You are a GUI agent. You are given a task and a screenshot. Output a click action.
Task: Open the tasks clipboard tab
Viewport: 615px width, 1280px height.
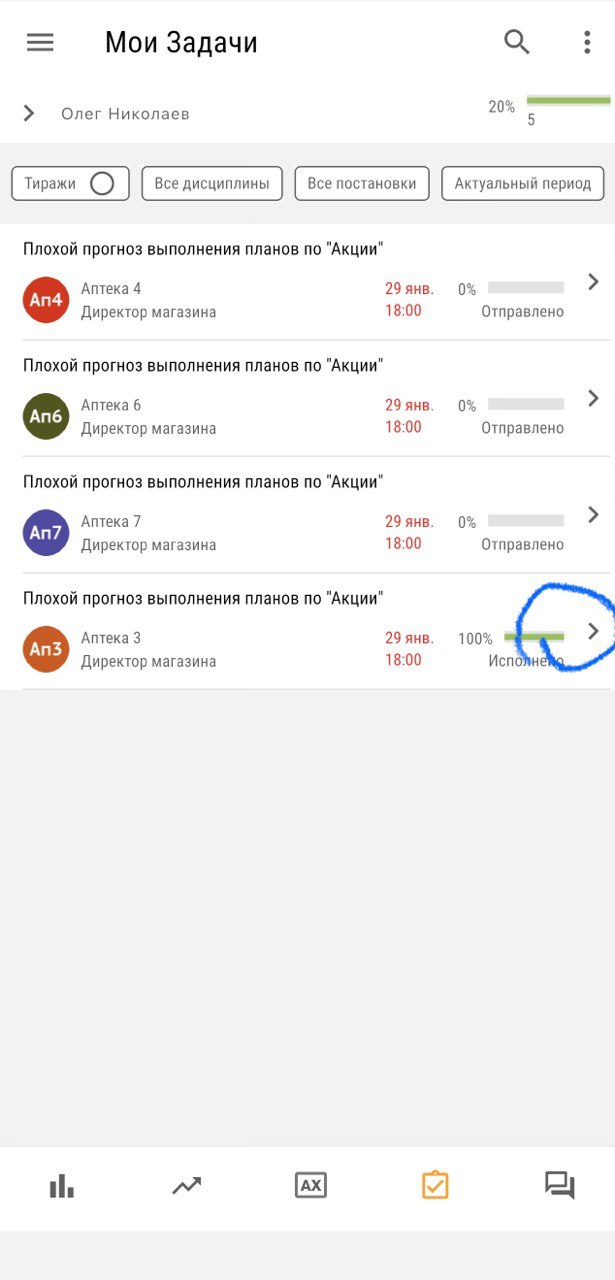pos(435,1186)
